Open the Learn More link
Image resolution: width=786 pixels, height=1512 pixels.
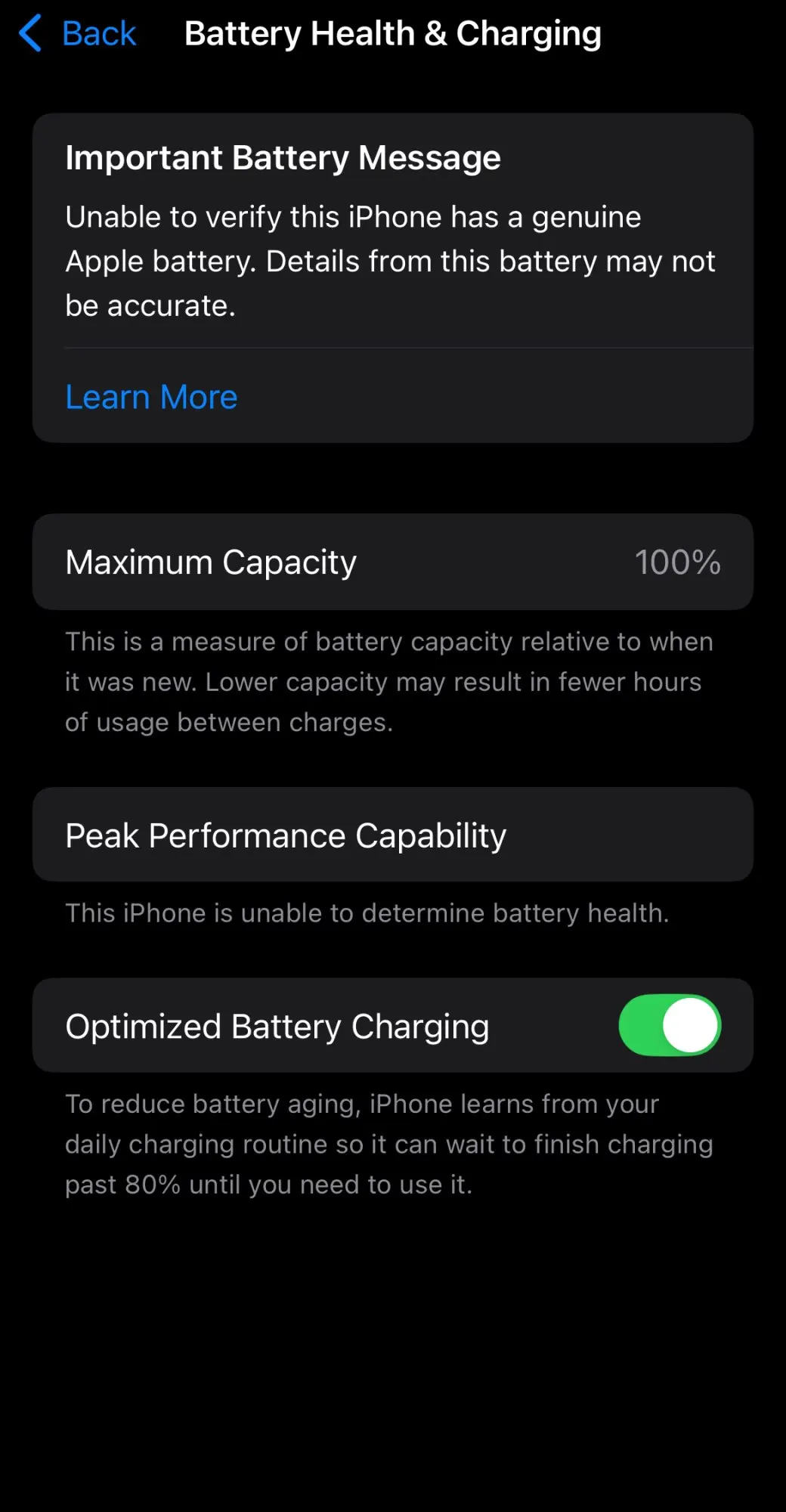tap(151, 396)
